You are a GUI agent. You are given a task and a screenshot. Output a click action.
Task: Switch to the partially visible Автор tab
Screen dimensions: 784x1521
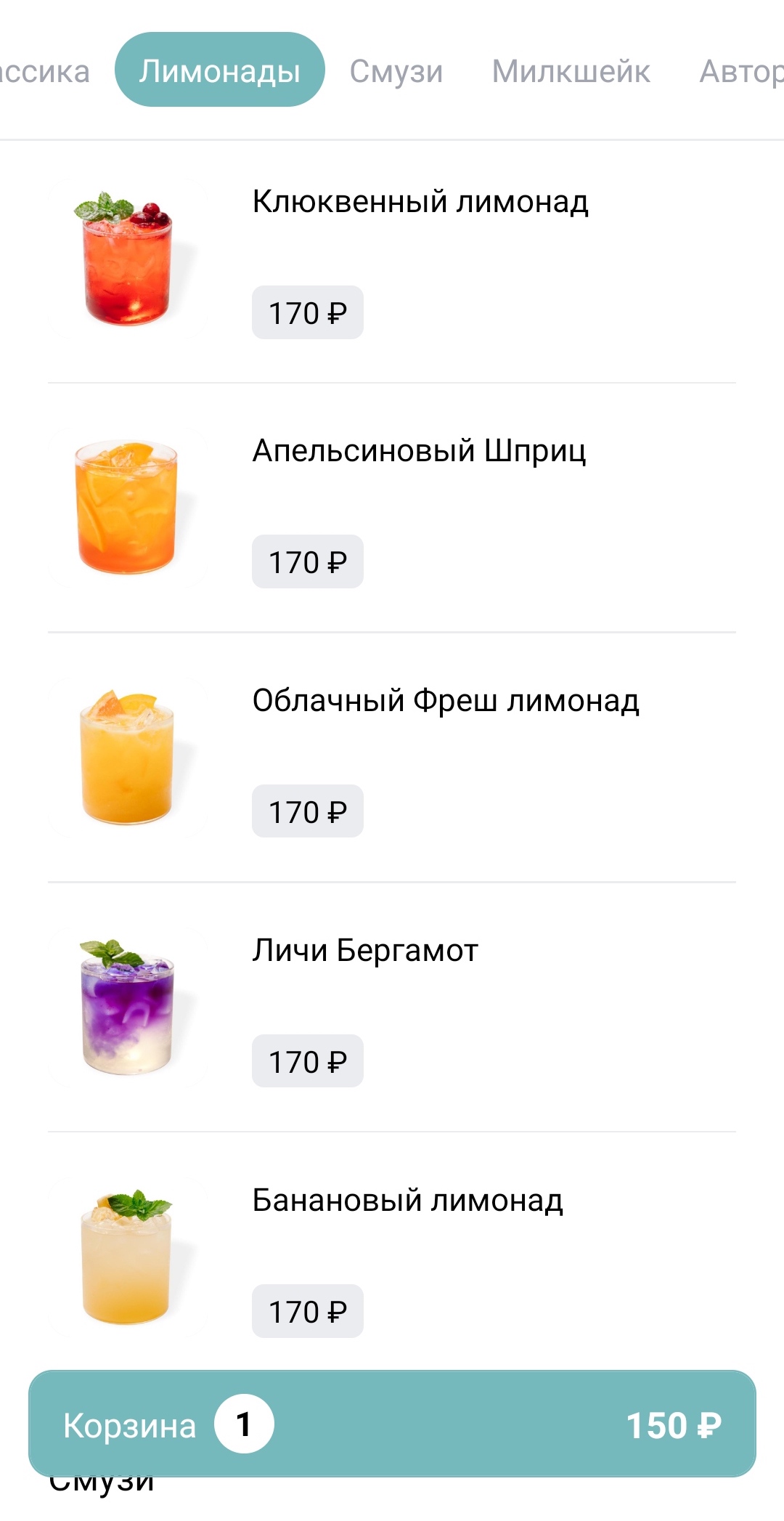[x=740, y=71]
